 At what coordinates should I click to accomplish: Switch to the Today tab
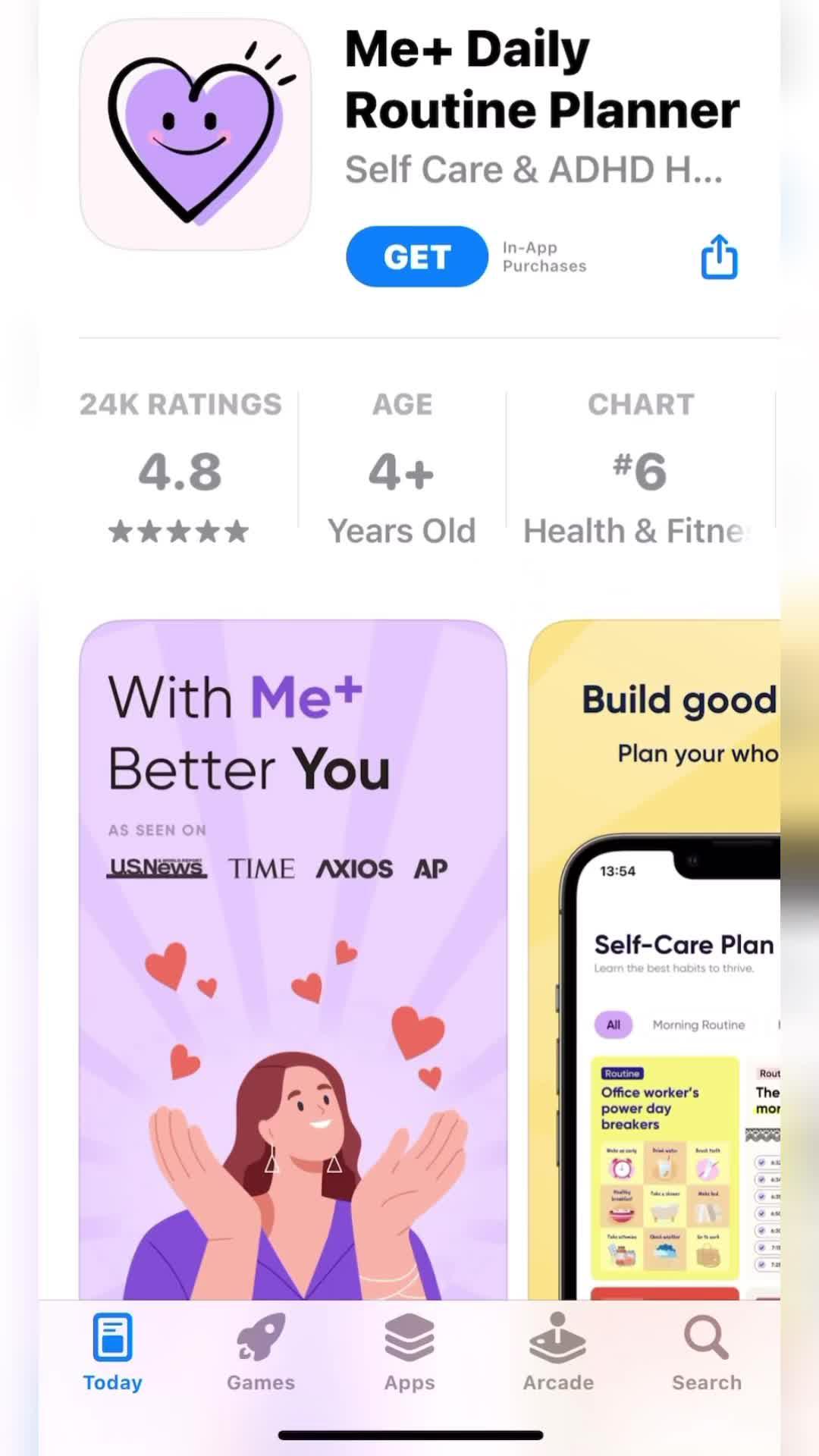pos(112,1353)
